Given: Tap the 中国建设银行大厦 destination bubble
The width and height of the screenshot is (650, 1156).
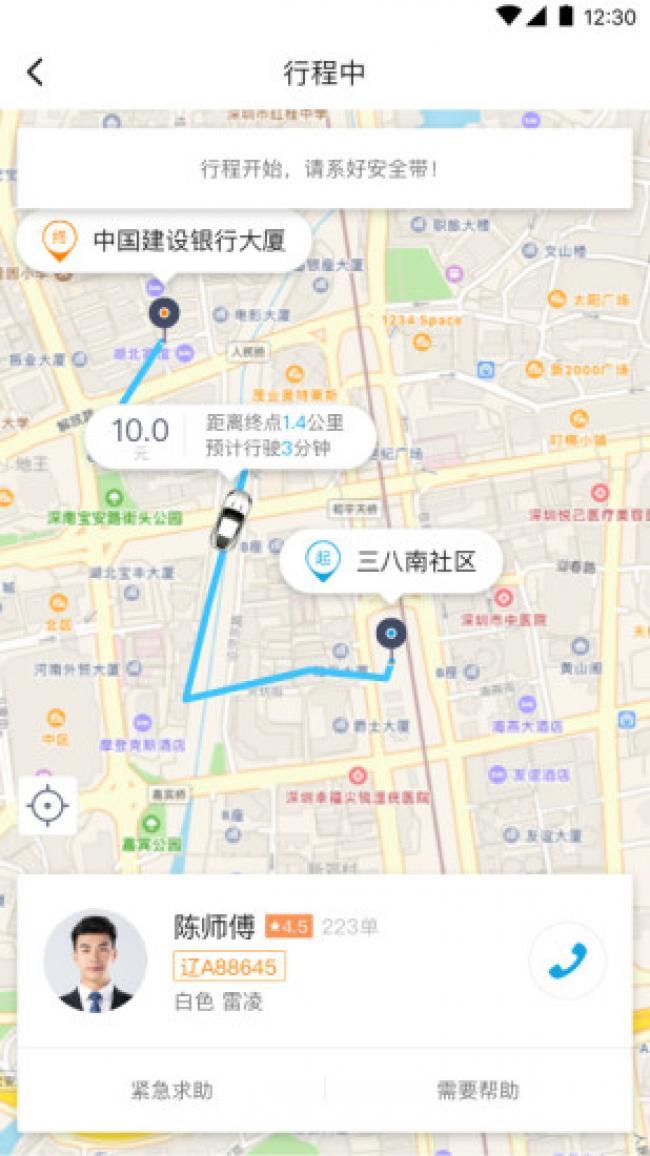Looking at the screenshot, I should tap(165, 241).
